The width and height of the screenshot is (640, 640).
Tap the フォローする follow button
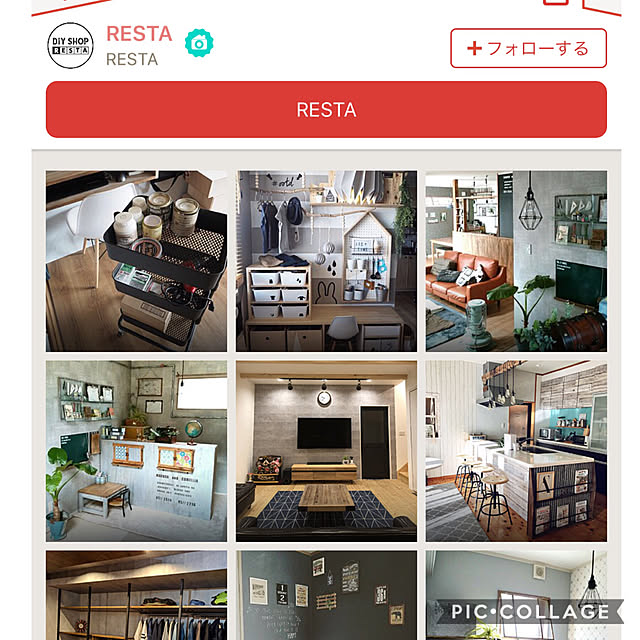pyautogui.click(x=528, y=48)
